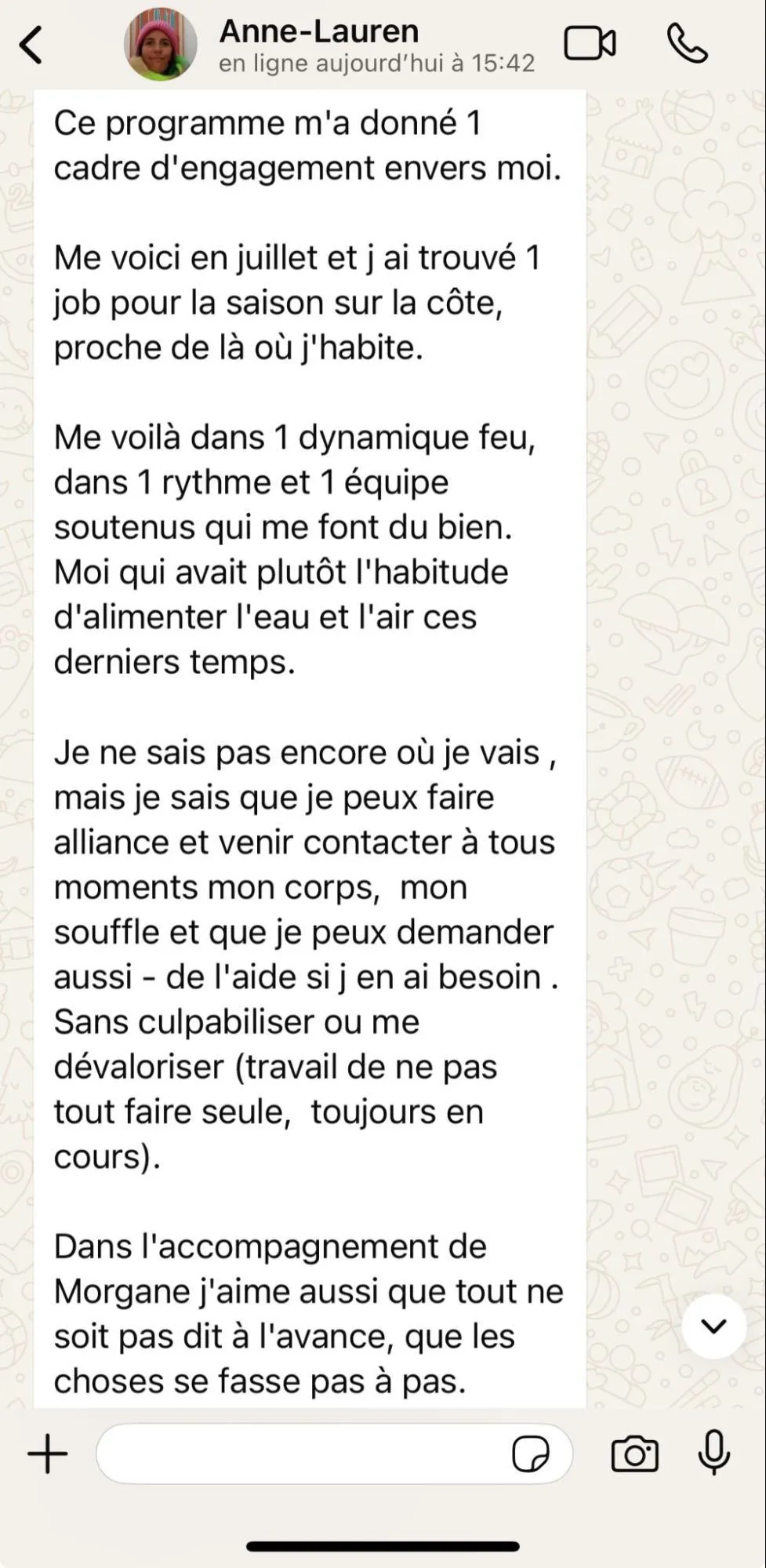Screen dimensions: 766x1568
Task: Start a voice call with Anne-Lauren
Action: pyautogui.click(x=688, y=43)
